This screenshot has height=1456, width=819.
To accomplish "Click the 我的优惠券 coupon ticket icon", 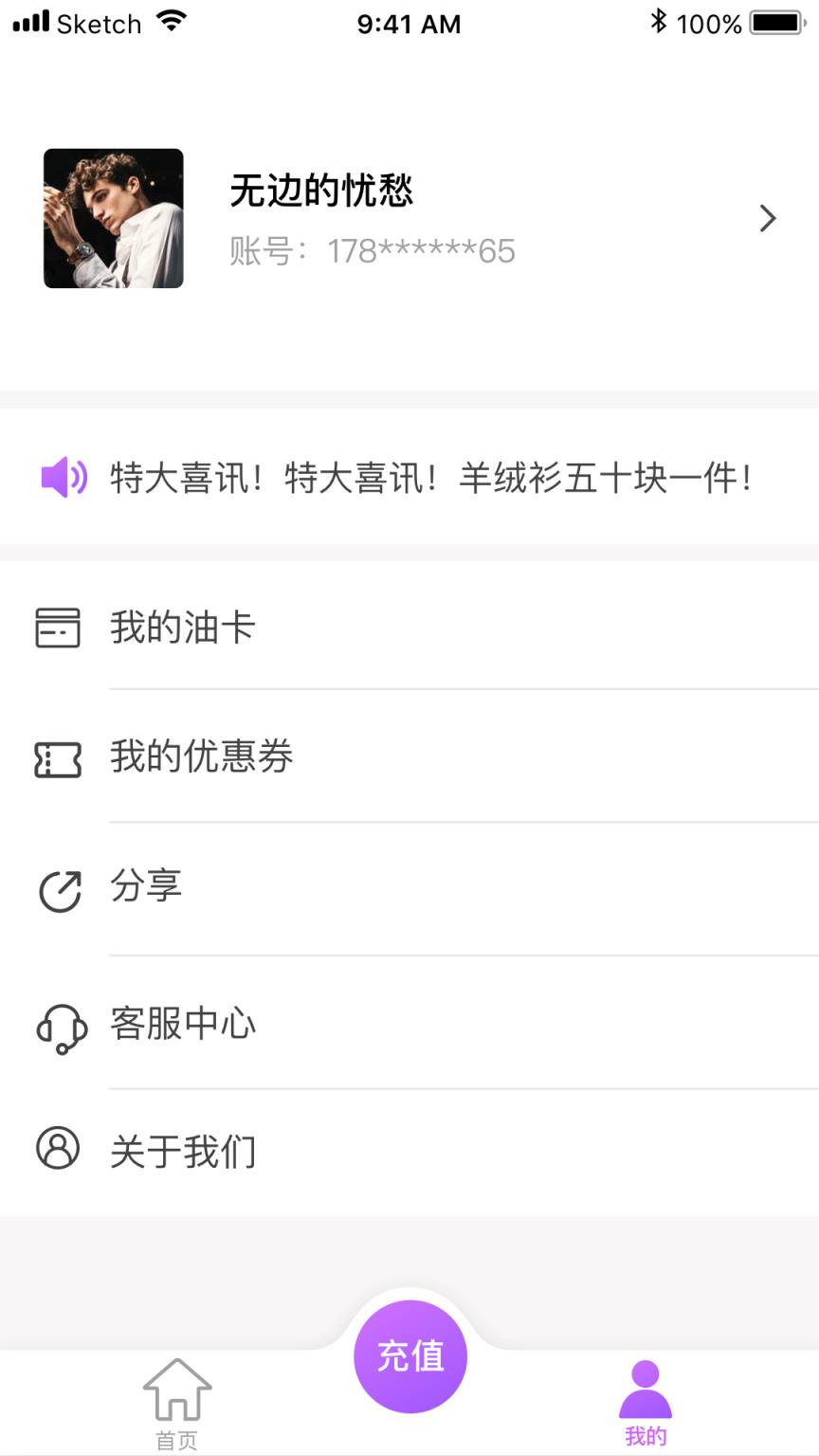I will pos(57,758).
